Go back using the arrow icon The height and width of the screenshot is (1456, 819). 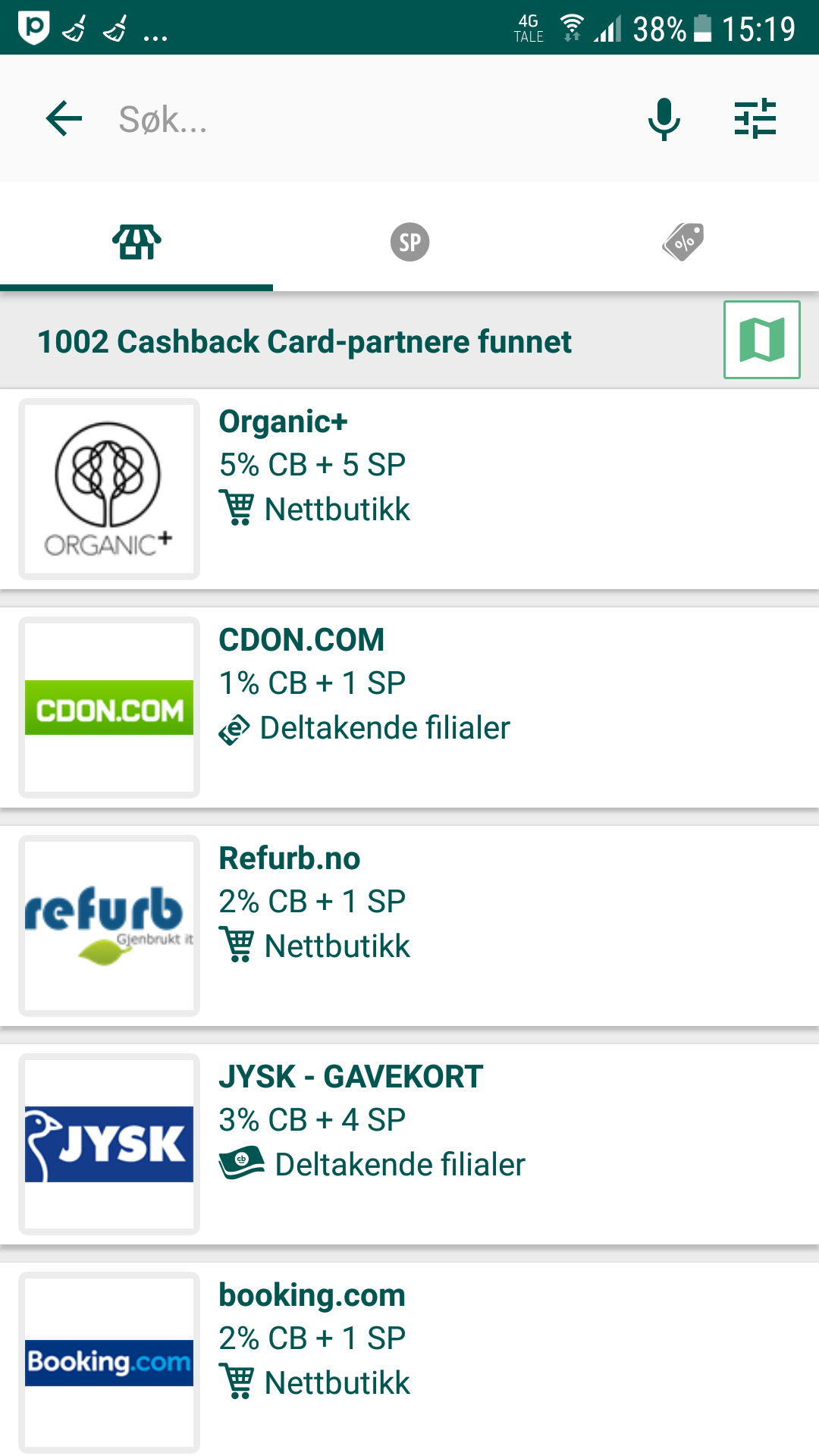point(64,119)
